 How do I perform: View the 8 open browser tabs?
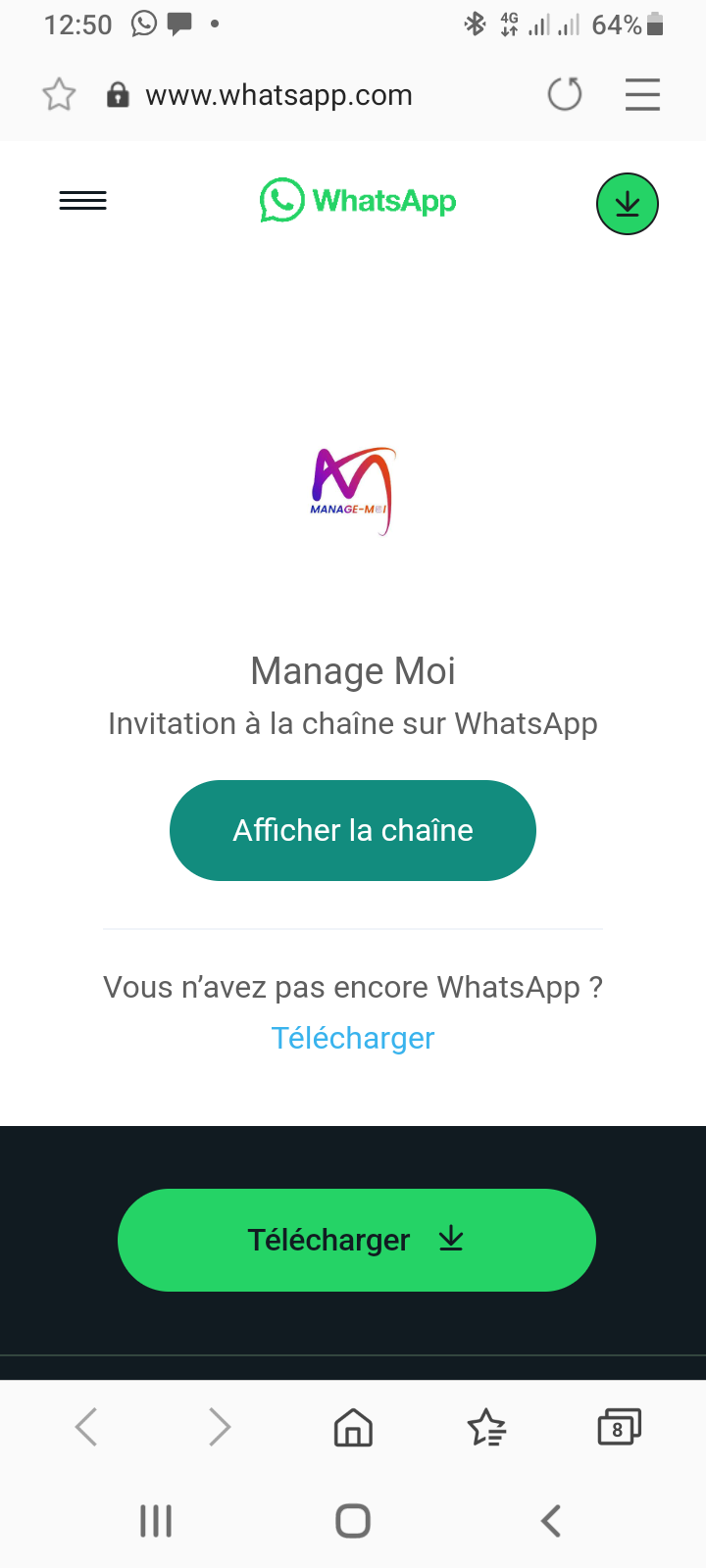click(x=619, y=1427)
